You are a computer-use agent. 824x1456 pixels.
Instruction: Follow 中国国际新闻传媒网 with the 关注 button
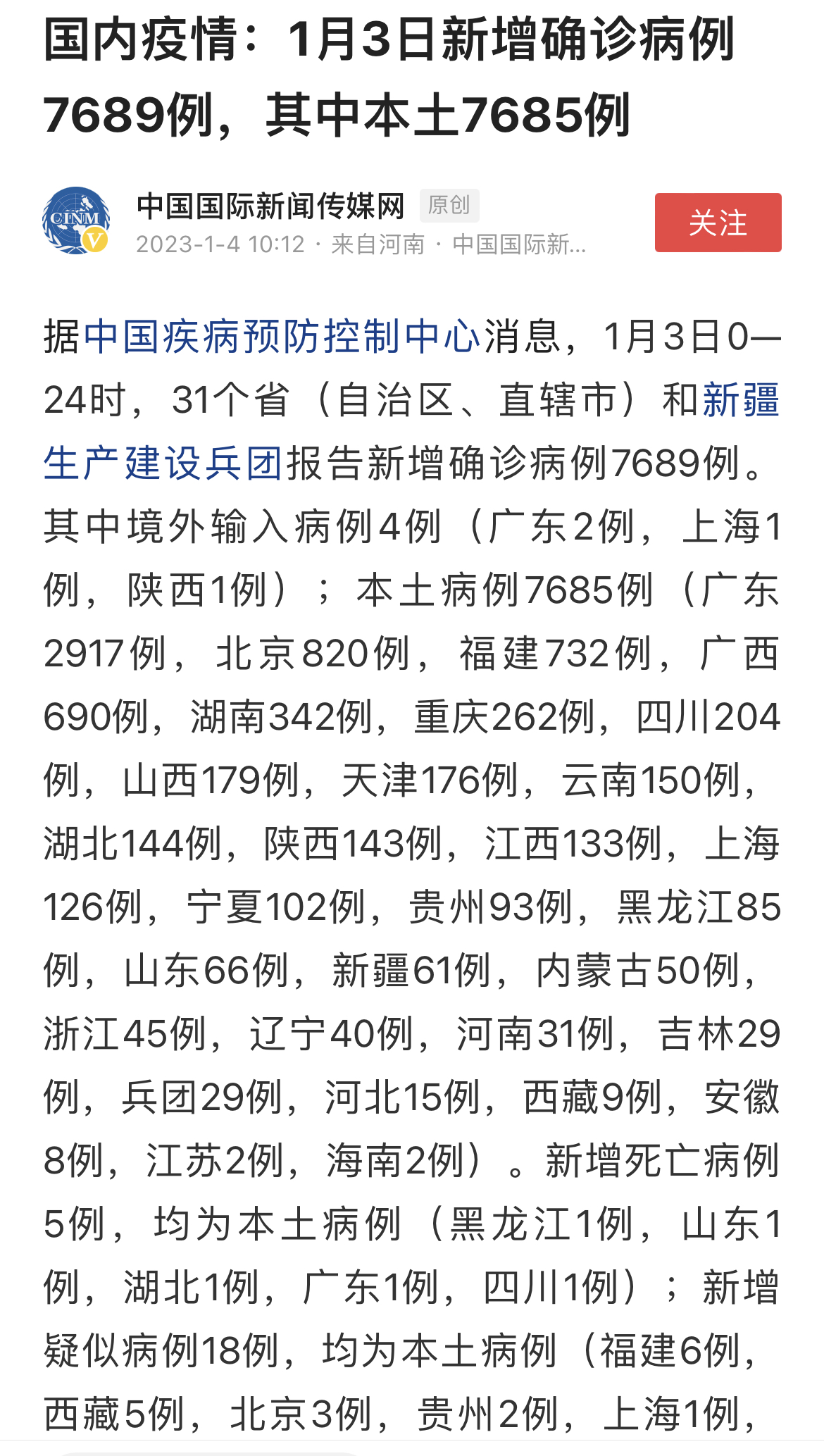(x=718, y=223)
